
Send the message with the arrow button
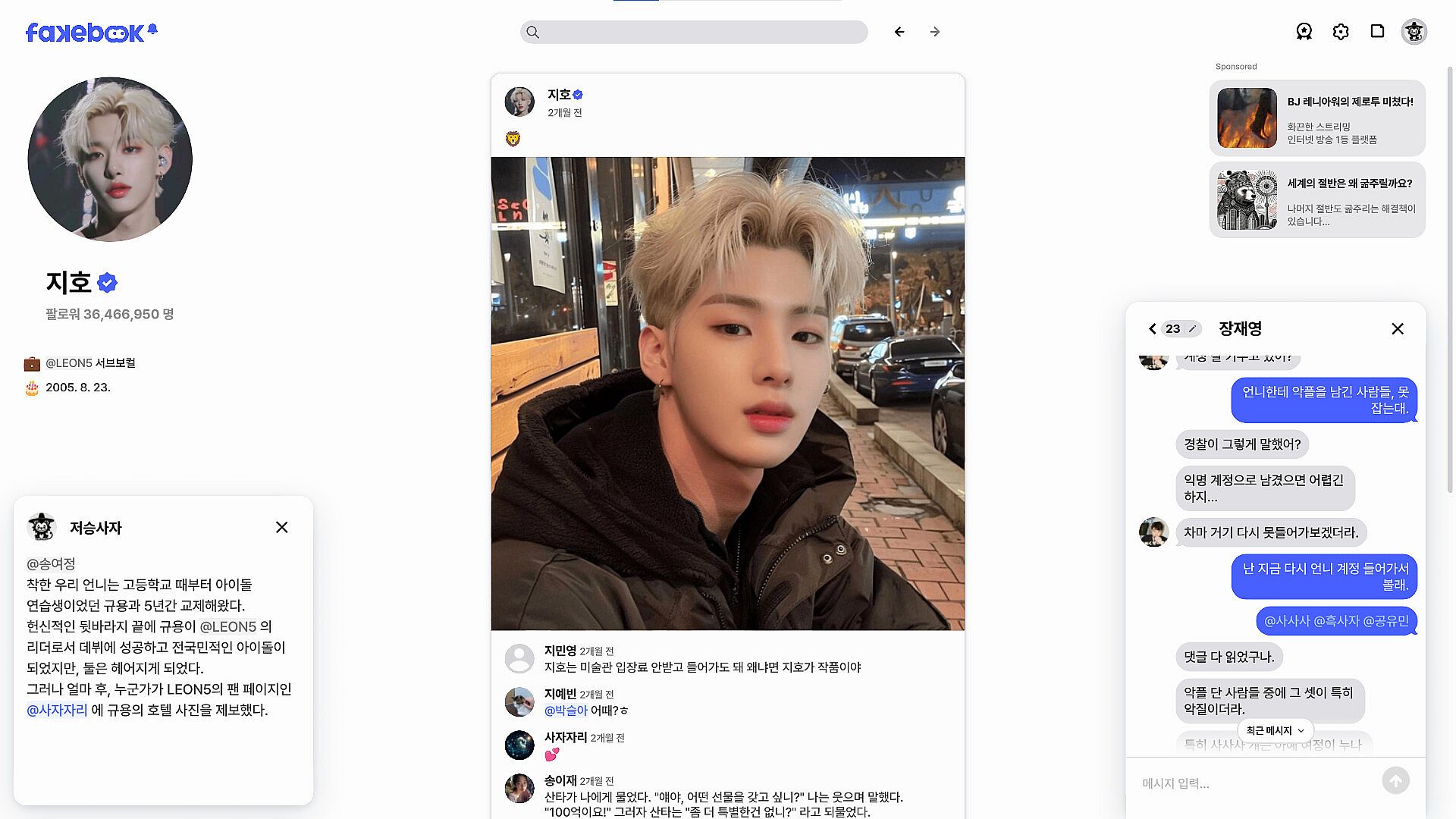[1395, 780]
